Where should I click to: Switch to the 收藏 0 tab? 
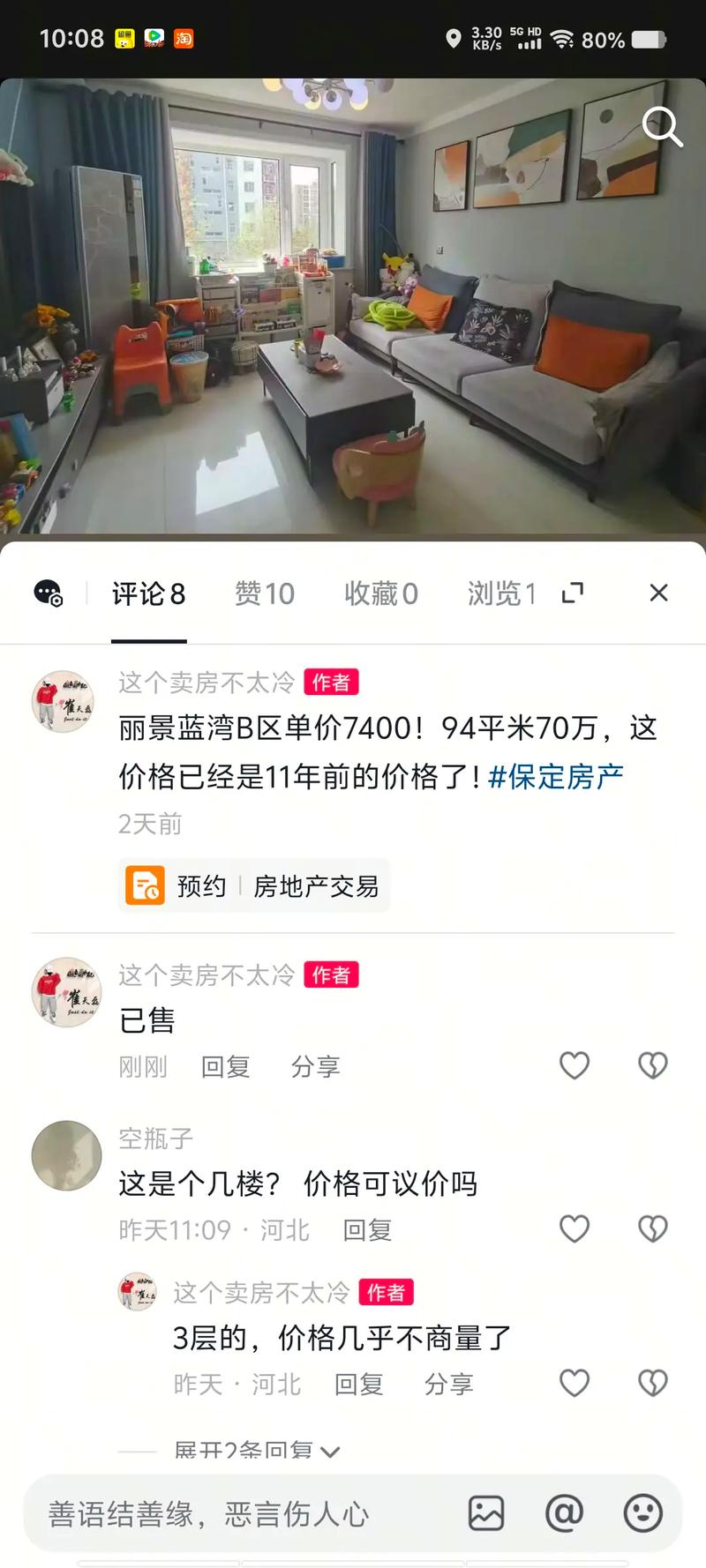click(380, 594)
